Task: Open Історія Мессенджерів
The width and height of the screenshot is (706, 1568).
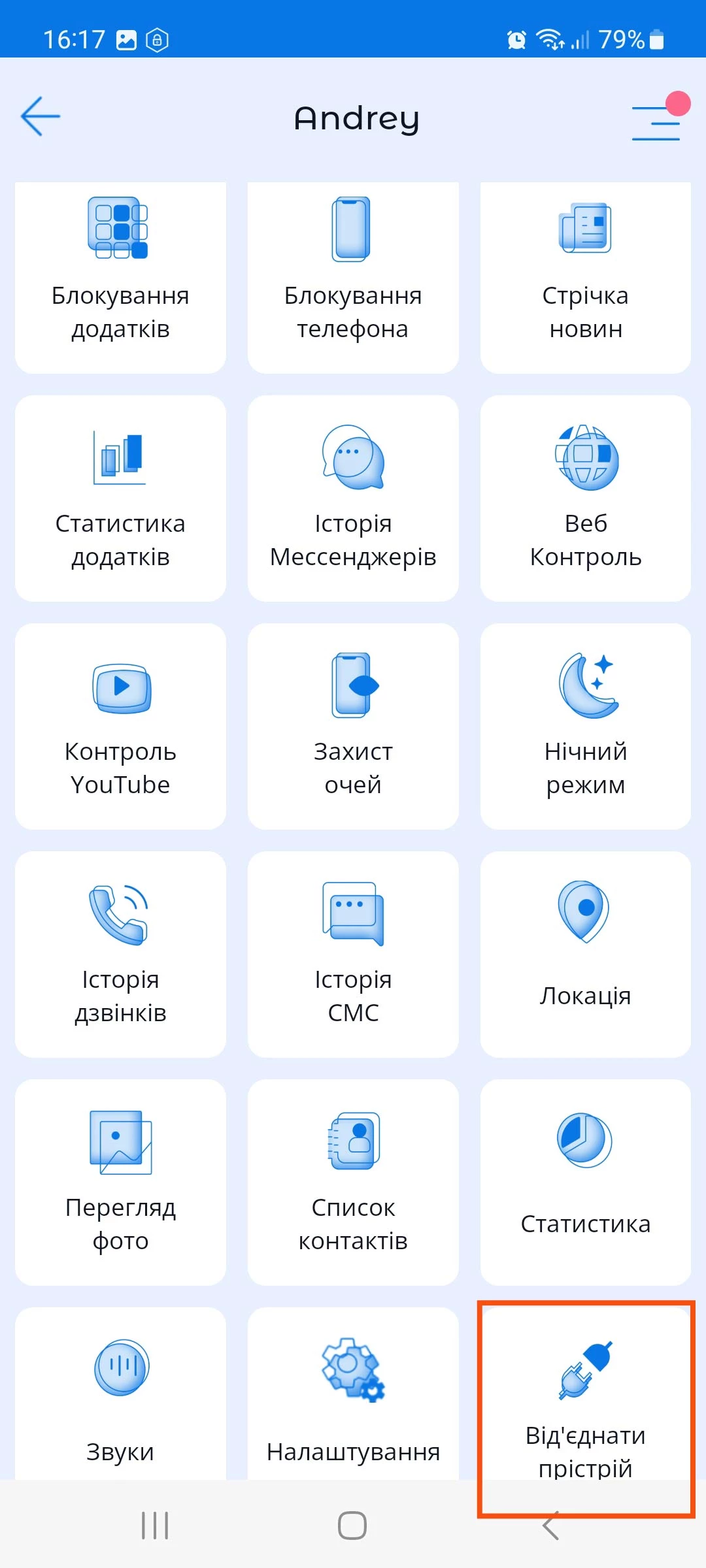Action: tap(353, 498)
